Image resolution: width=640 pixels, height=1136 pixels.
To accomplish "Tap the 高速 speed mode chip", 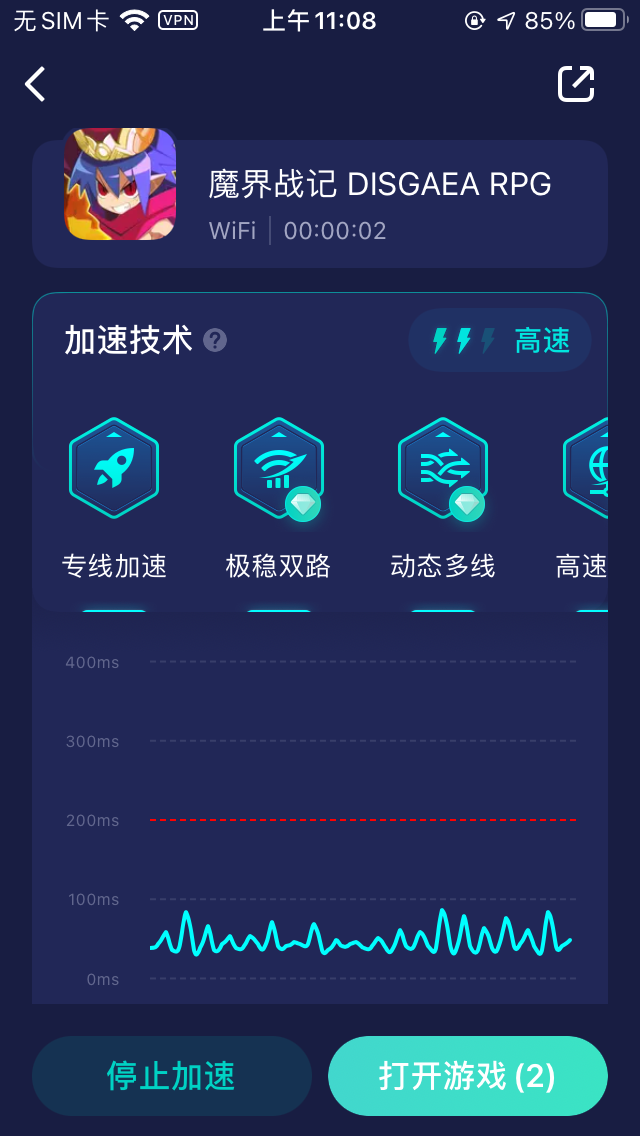I will point(500,341).
